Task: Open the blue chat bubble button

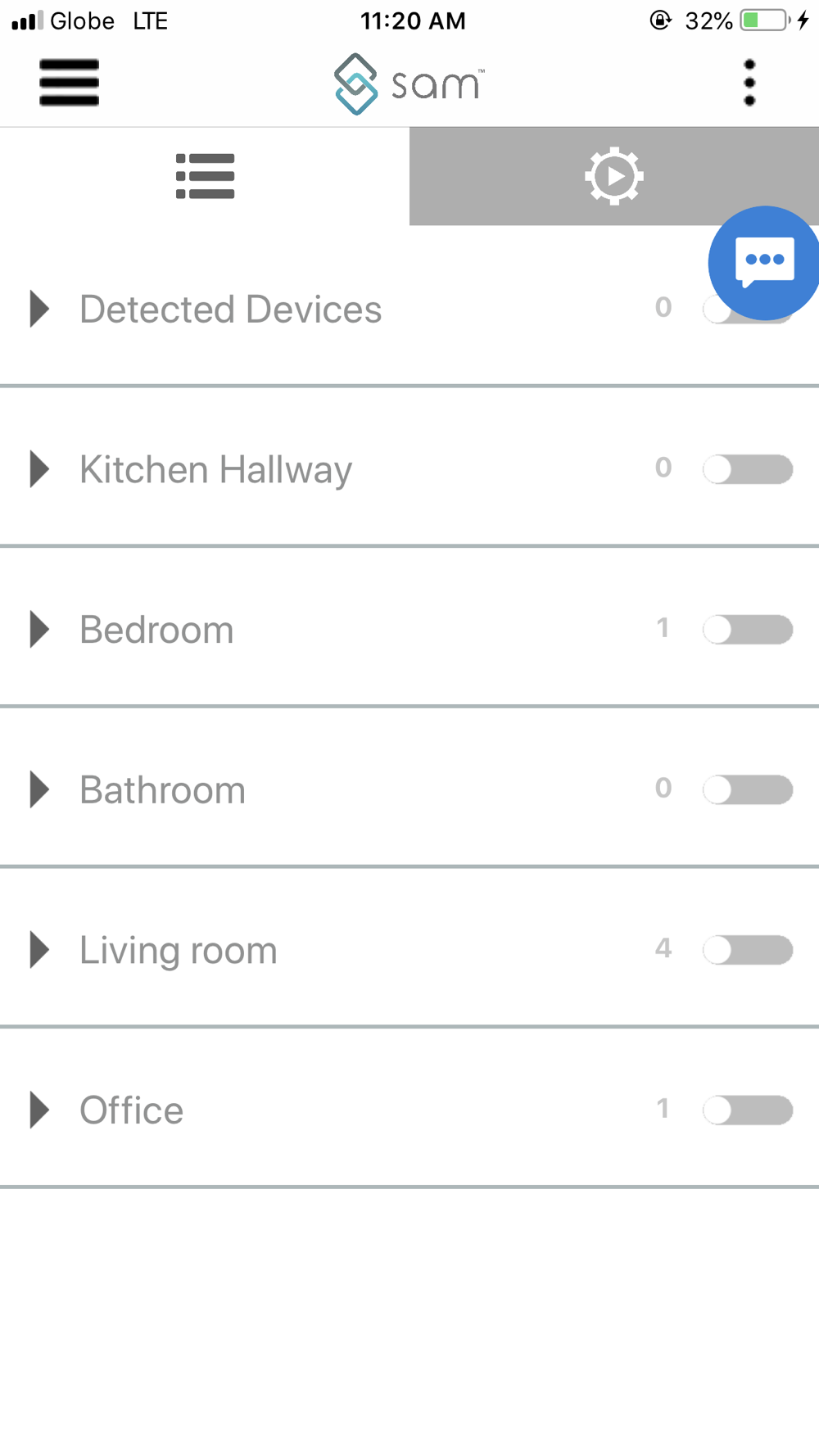Action: [x=764, y=263]
